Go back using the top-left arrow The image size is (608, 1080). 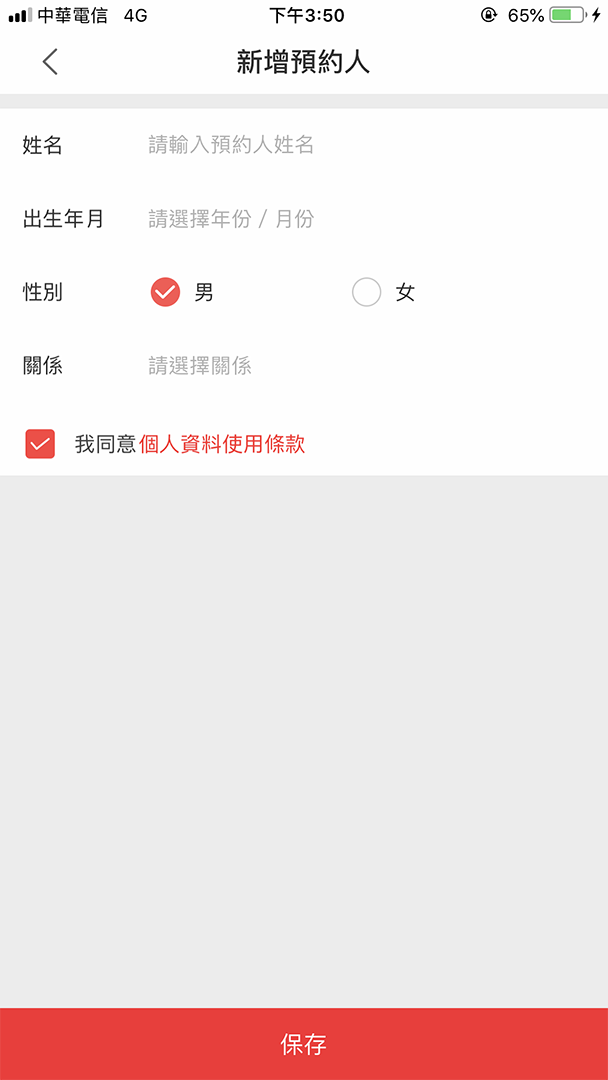(x=50, y=62)
